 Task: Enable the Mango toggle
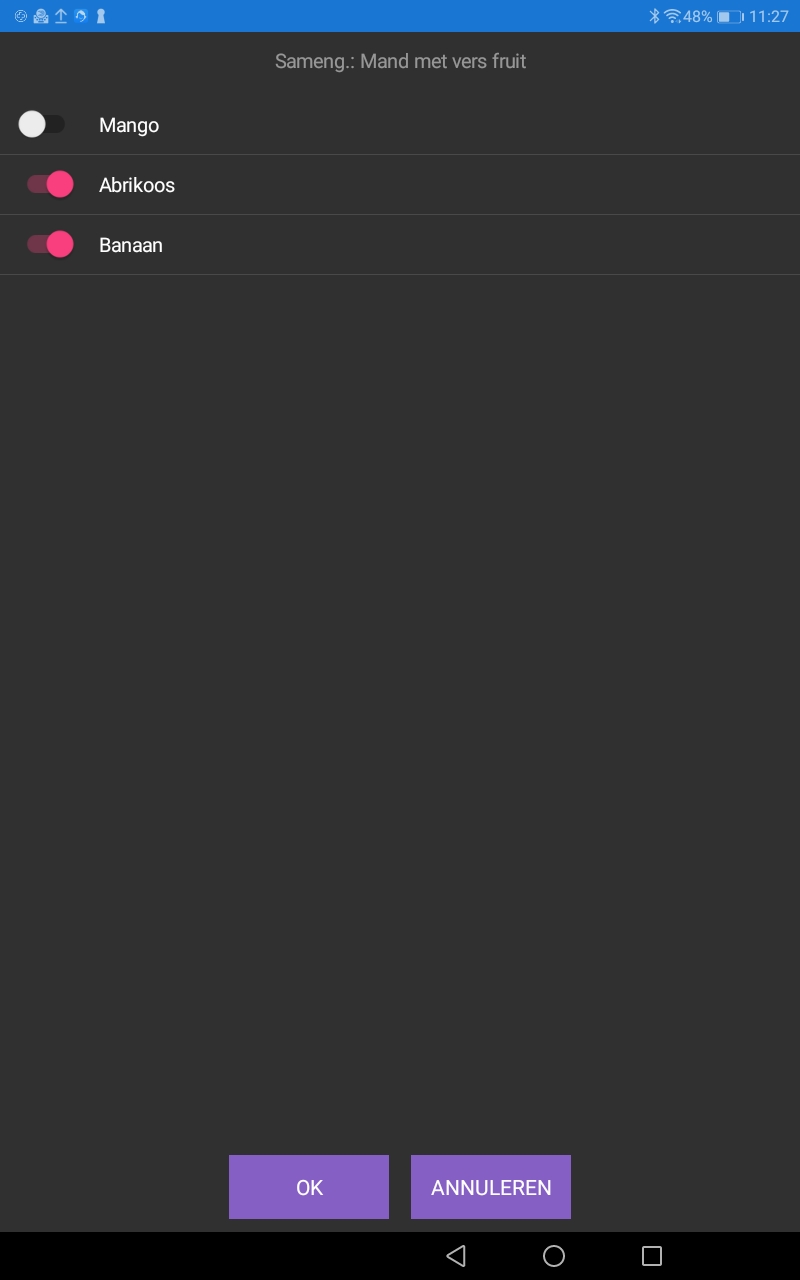[x=42, y=125]
